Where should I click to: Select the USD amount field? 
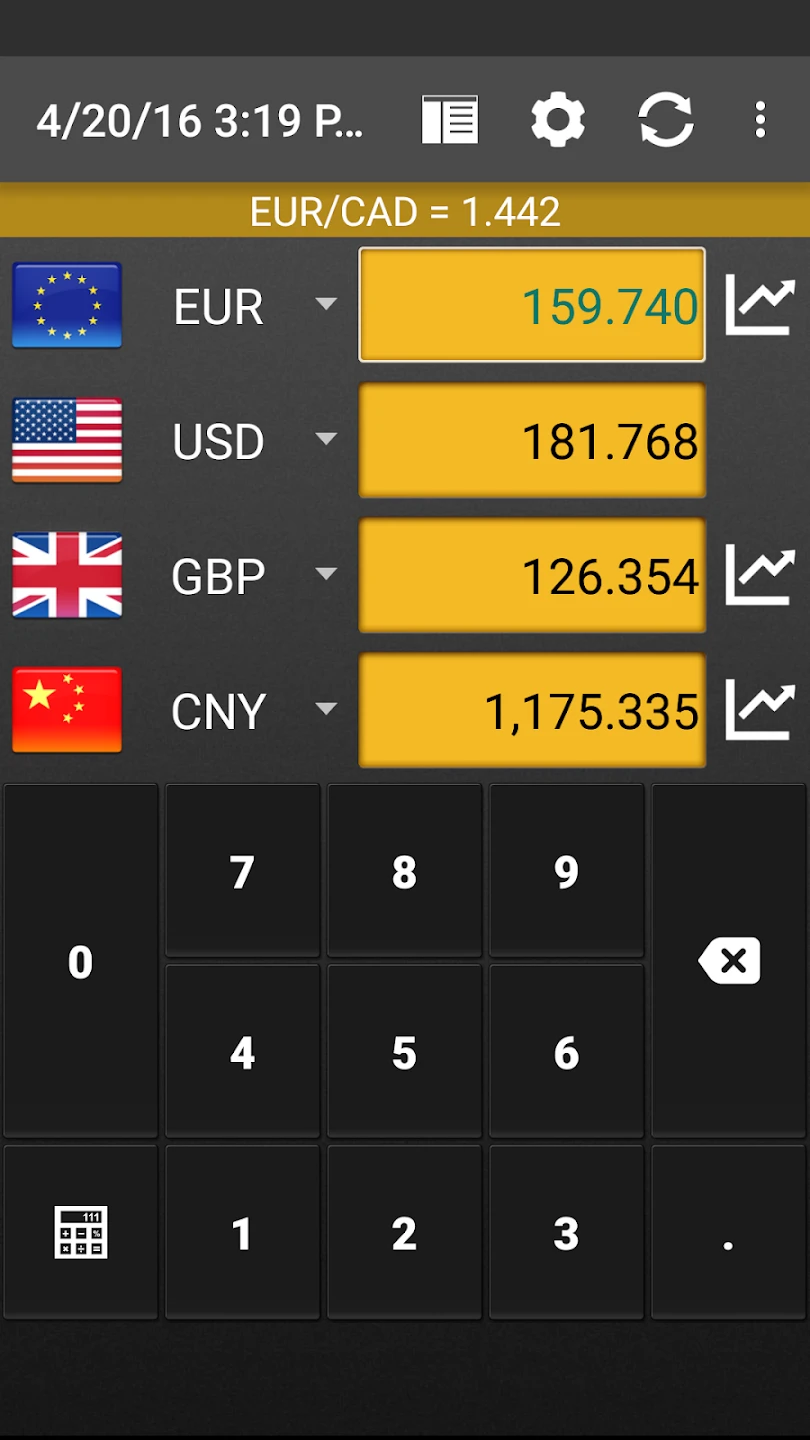click(x=532, y=440)
